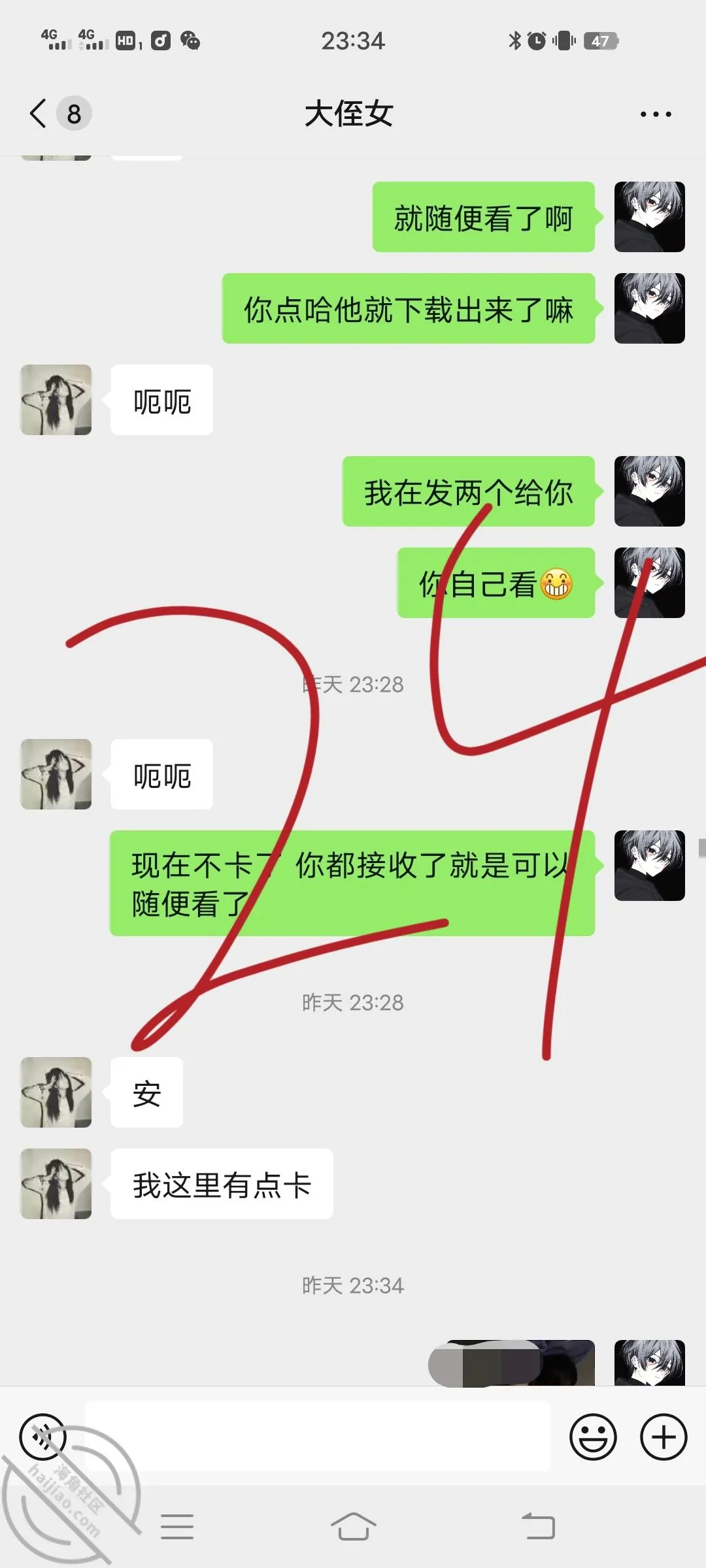Open the contact's avatar beside 我这里有点卡
The width and height of the screenshot is (706, 1568).
click(56, 1183)
